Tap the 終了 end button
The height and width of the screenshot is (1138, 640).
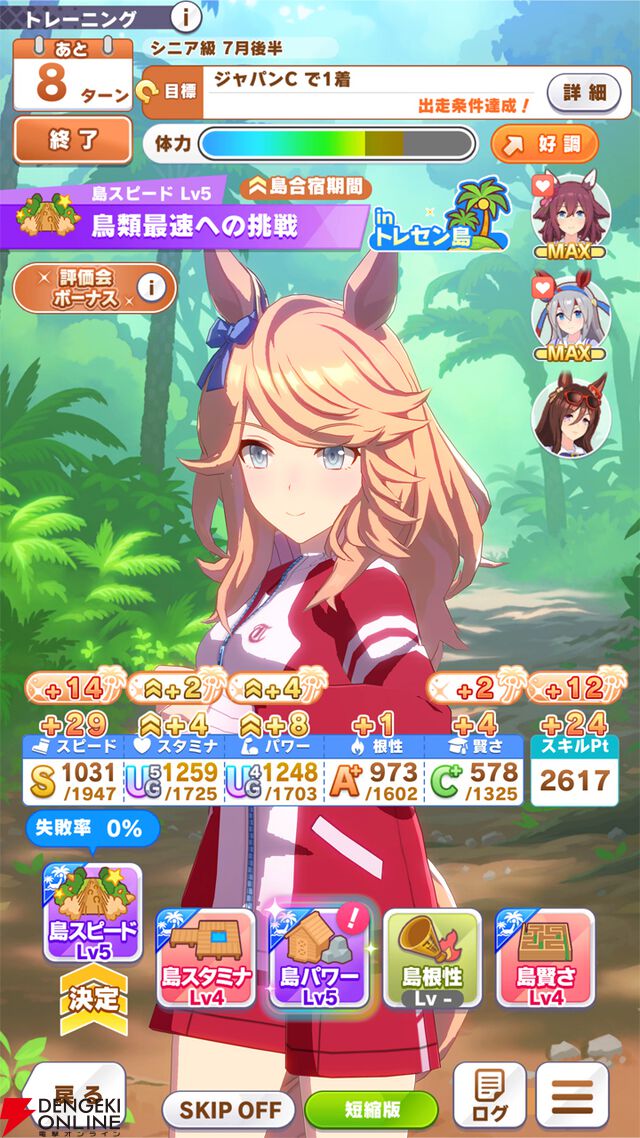72,141
